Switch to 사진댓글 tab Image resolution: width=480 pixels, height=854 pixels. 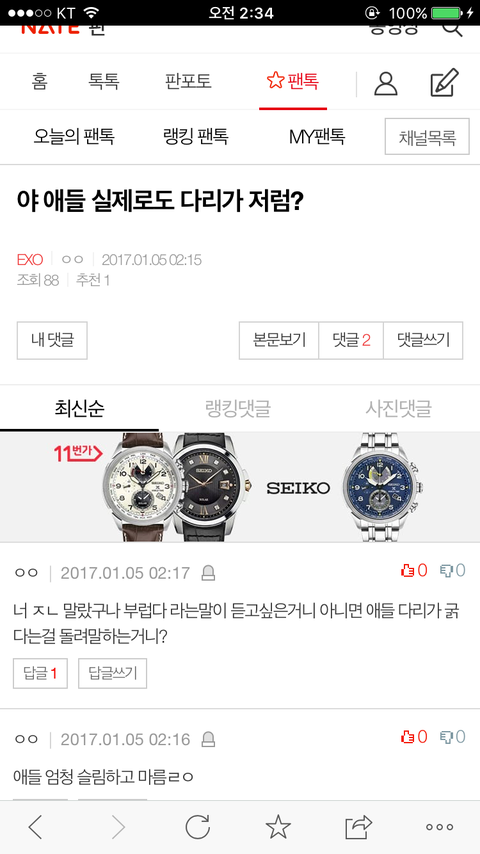(399, 408)
